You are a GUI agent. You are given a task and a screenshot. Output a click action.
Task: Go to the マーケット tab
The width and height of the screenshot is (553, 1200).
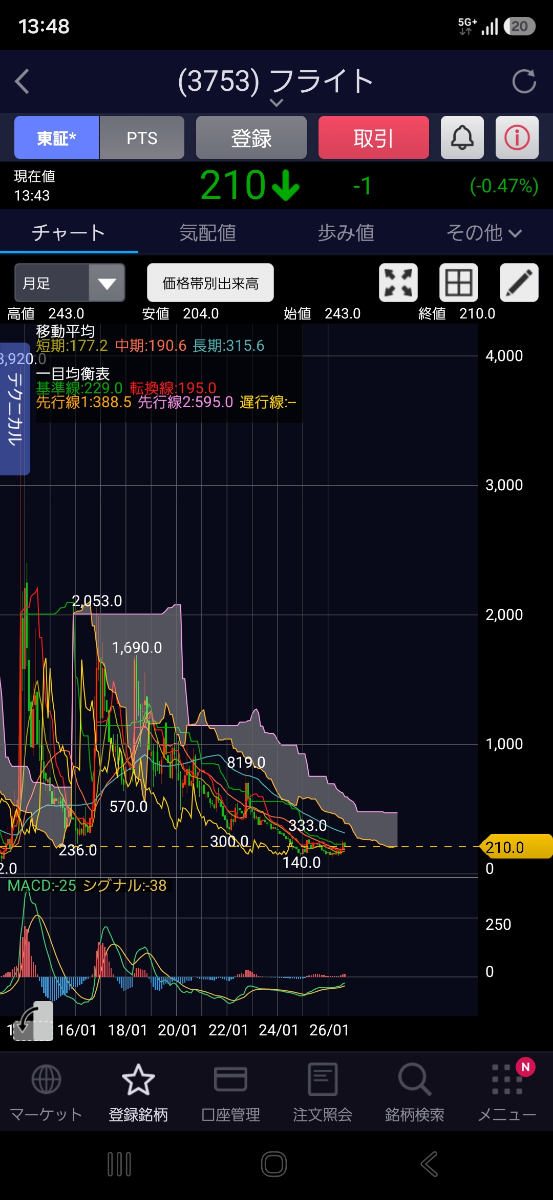[46, 1092]
